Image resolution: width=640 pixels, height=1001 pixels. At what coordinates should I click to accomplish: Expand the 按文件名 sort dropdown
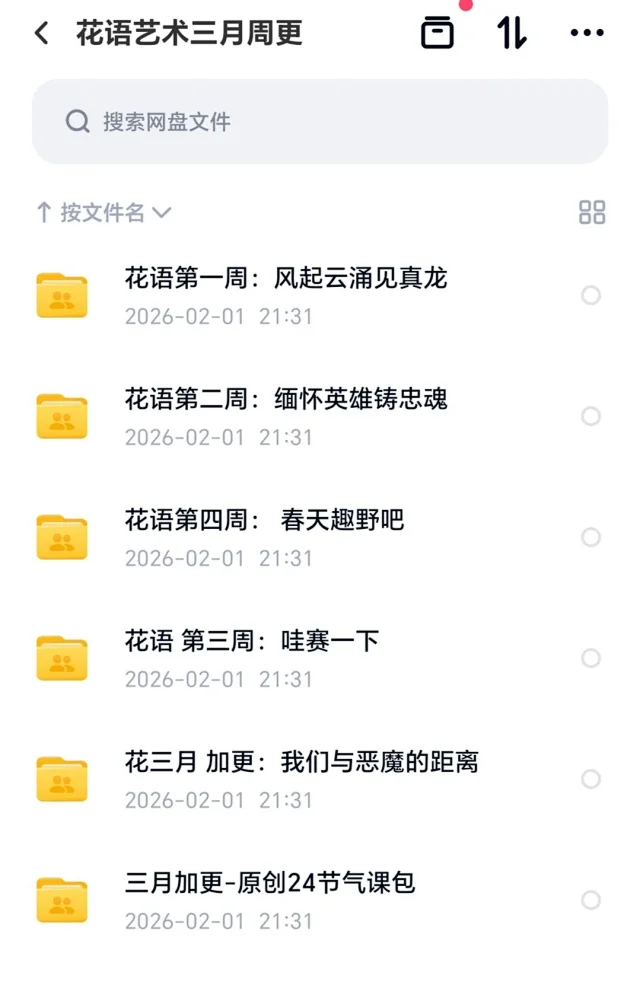tap(104, 212)
